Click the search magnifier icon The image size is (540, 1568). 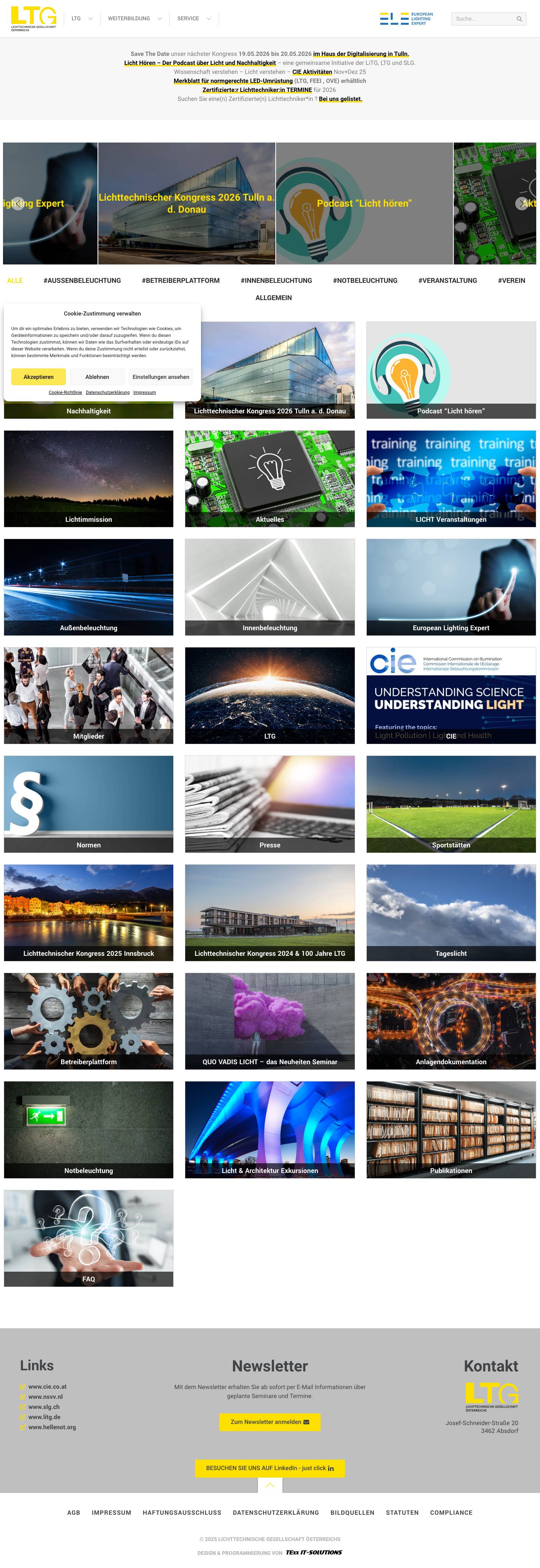pyautogui.click(x=519, y=19)
